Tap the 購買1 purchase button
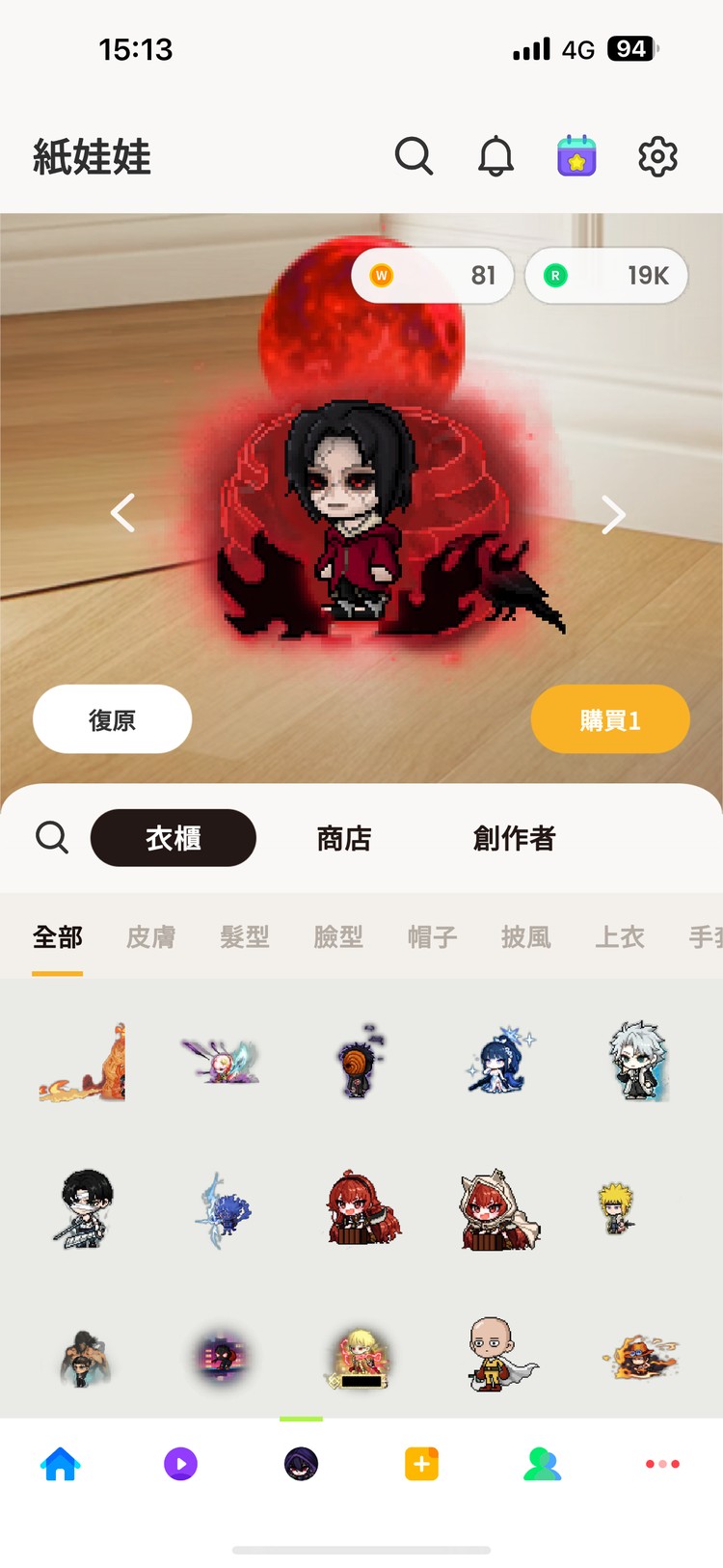Screen dimensions: 723x1568 609,719
